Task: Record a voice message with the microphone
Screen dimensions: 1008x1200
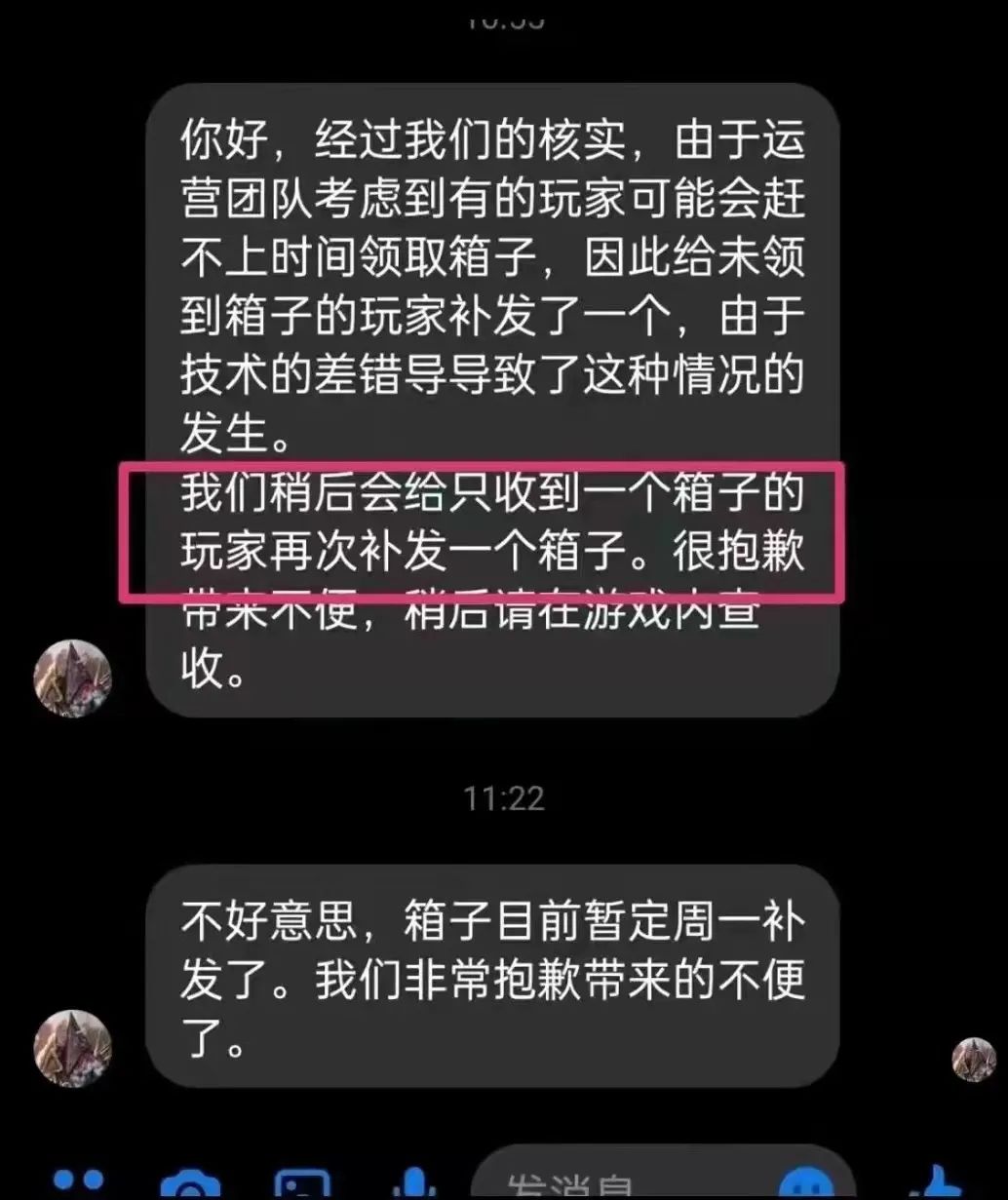Action: click(x=416, y=1186)
